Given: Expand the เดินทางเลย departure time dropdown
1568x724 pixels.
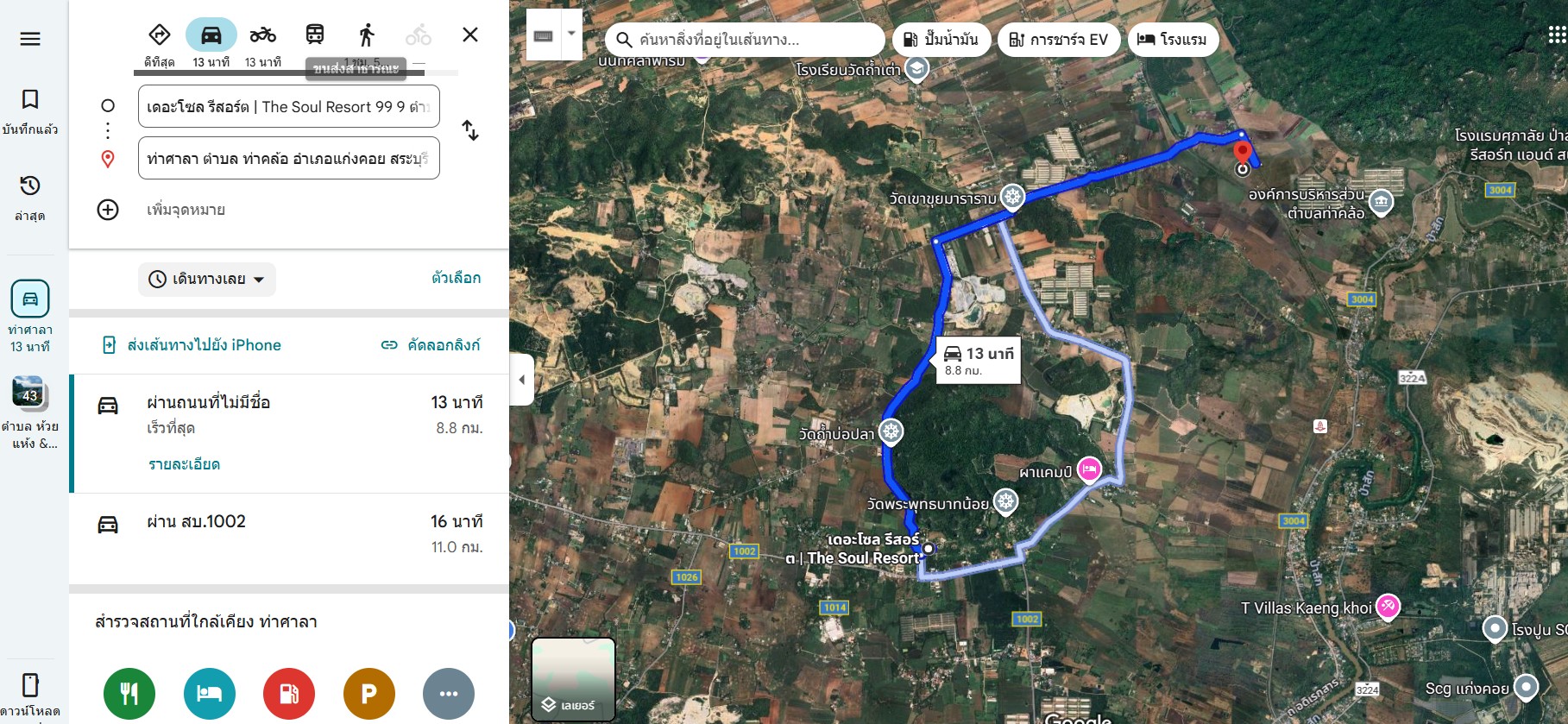Looking at the screenshot, I should 207,280.
